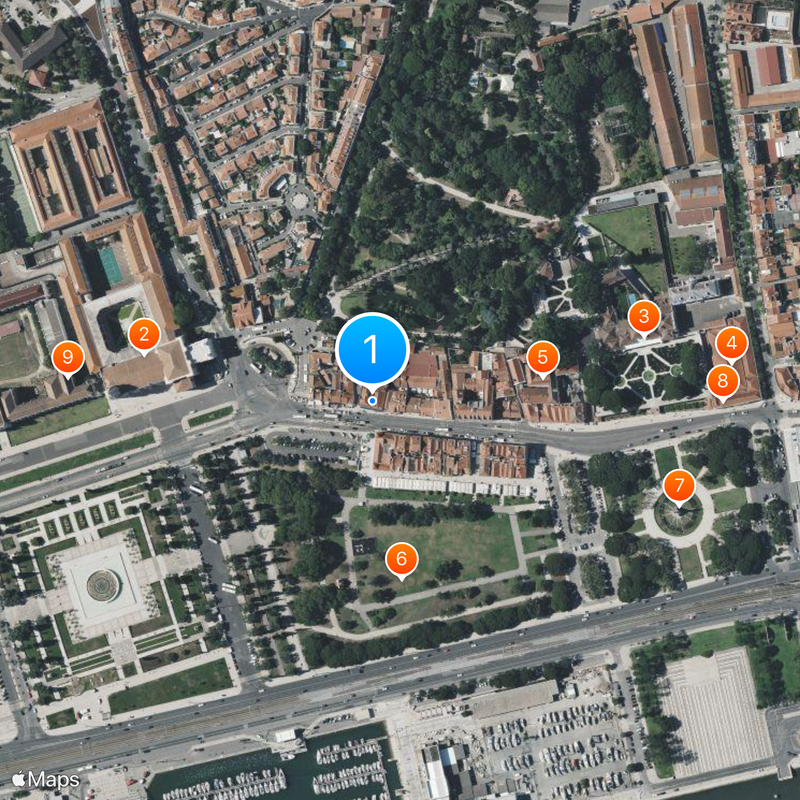Screen dimensions: 800x800
Task: Select the pin labeled 8
Action: tap(722, 381)
